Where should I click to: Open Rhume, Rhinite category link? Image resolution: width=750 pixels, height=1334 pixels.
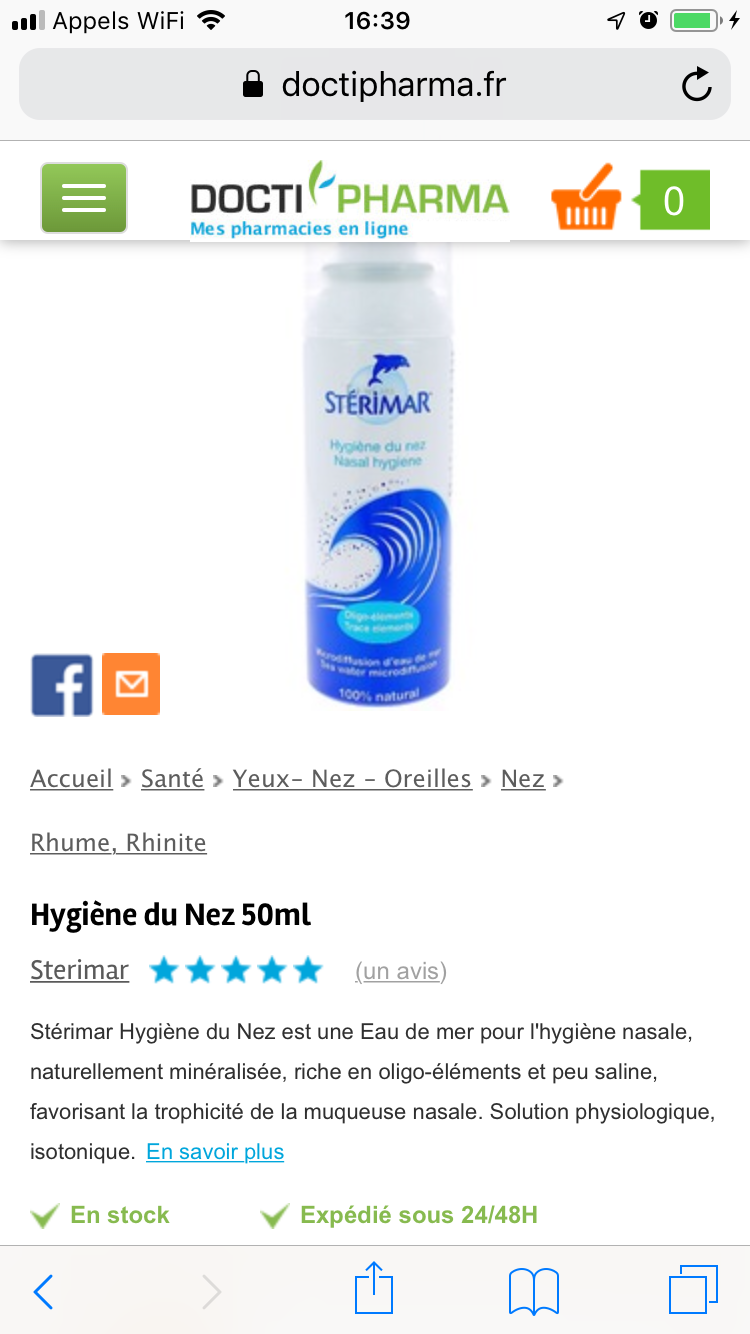point(119,843)
